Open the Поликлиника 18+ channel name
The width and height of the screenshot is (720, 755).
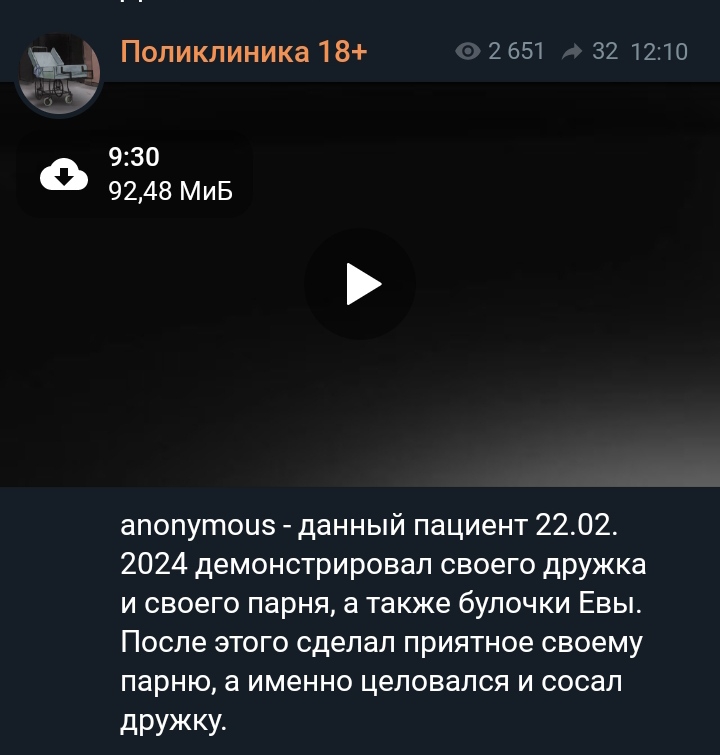[244, 51]
